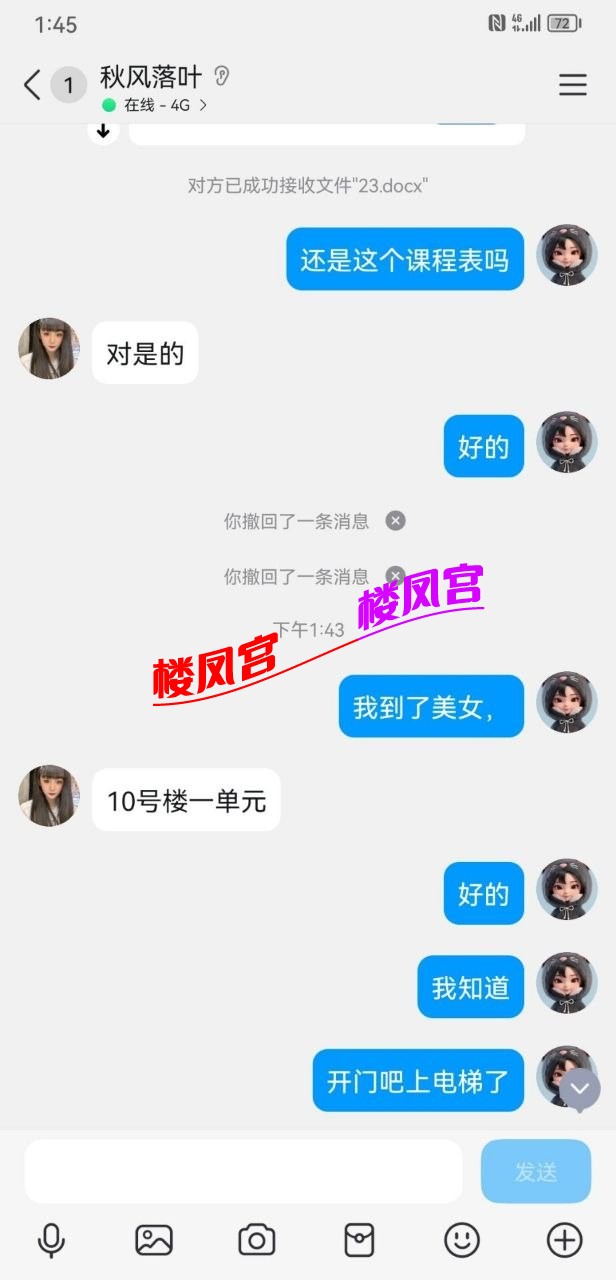Open more options with the plus icon
The width and height of the screenshot is (616, 1280).
(565, 1240)
